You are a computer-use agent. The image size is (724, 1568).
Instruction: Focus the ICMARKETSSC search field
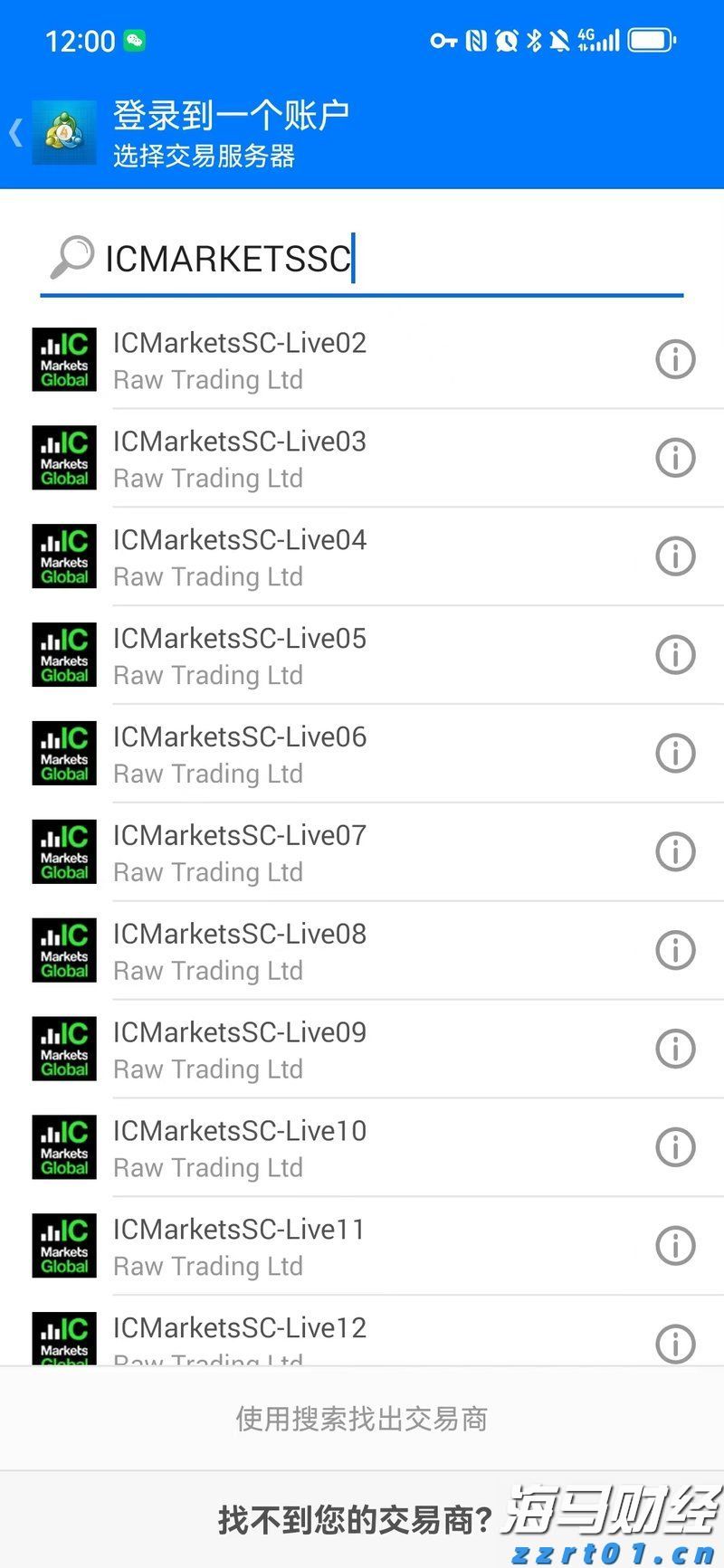click(x=362, y=259)
